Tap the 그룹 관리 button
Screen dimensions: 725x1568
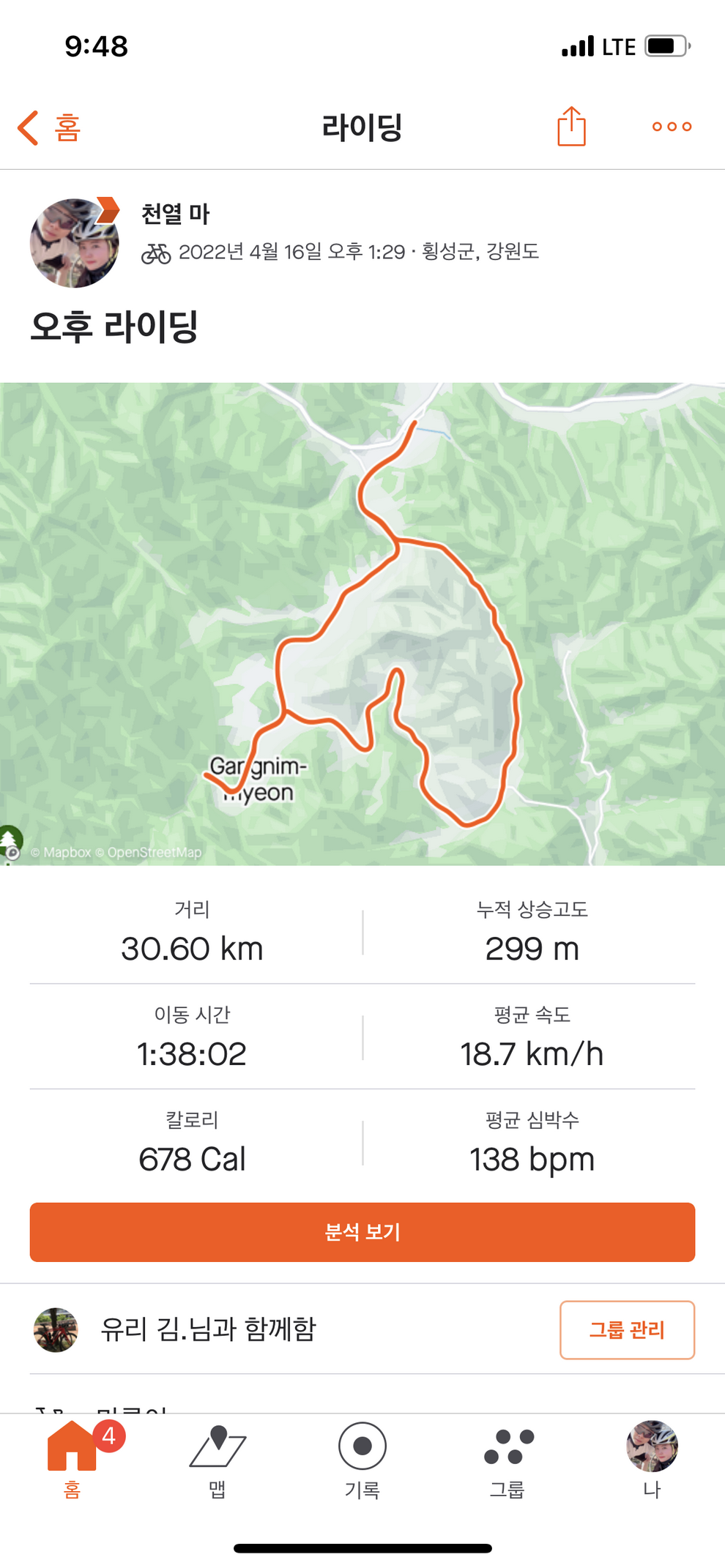tap(627, 1330)
